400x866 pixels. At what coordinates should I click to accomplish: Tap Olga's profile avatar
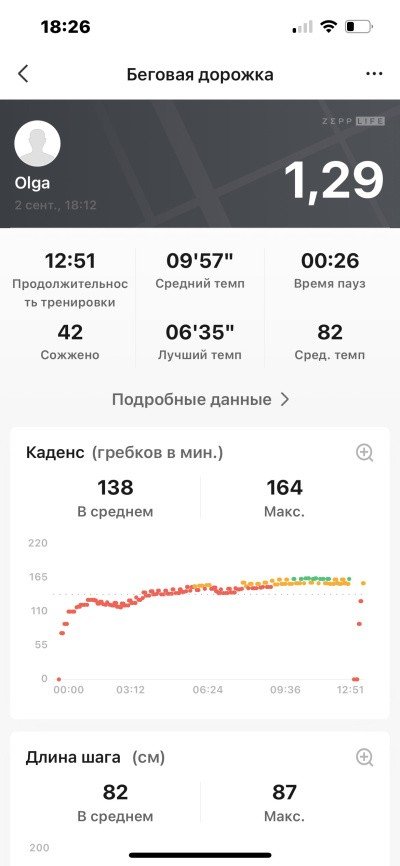pos(37,144)
